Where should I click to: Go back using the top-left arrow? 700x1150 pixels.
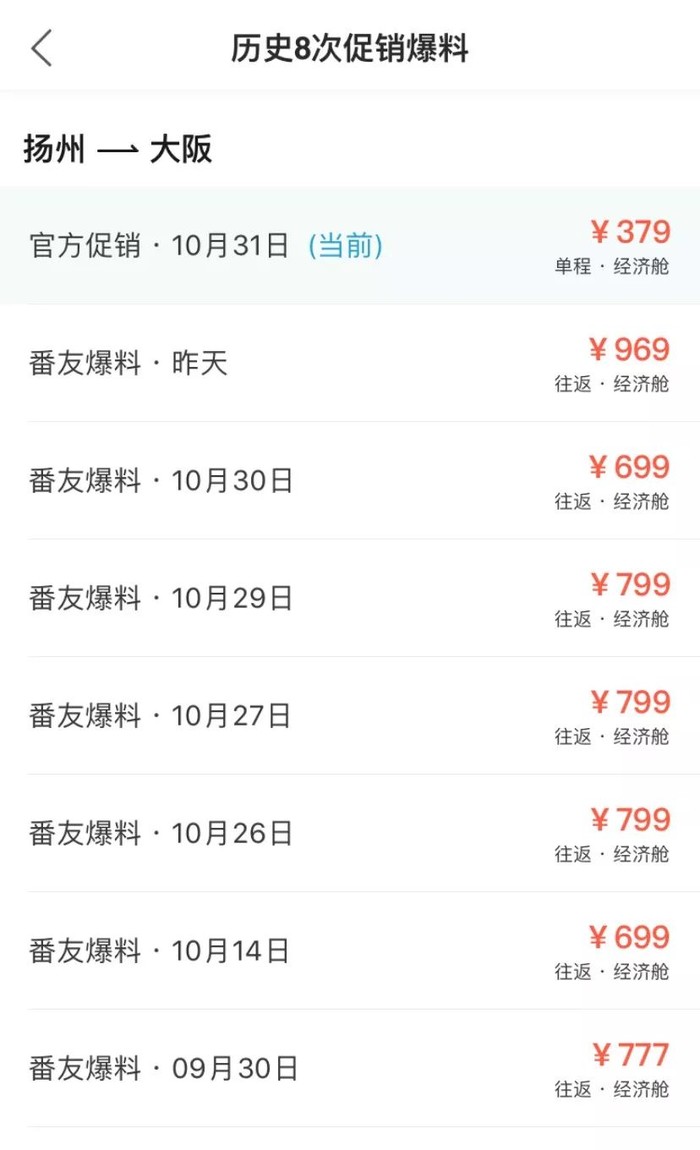[x=41, y=48]
